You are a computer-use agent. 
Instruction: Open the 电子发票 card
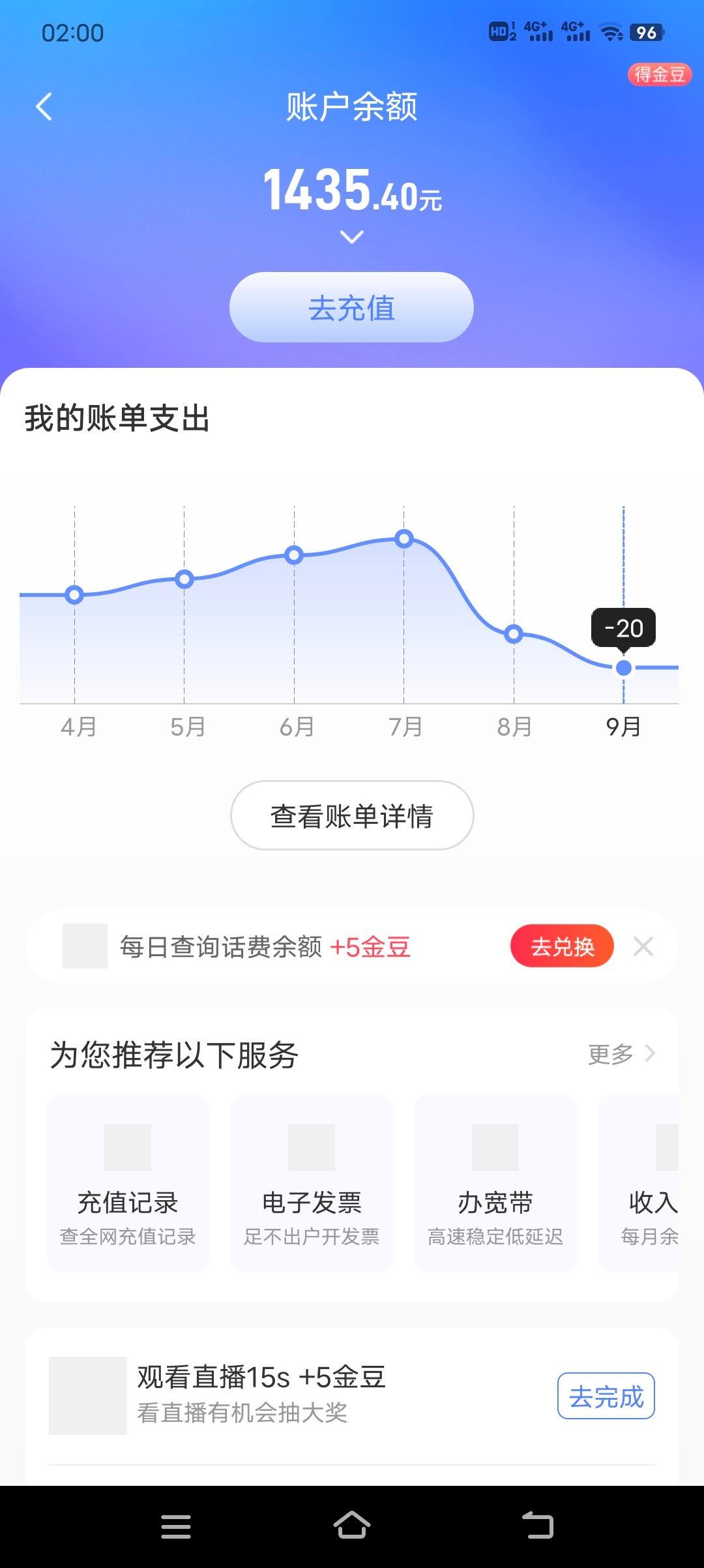pyautogui.click(x=312, y=1183)
